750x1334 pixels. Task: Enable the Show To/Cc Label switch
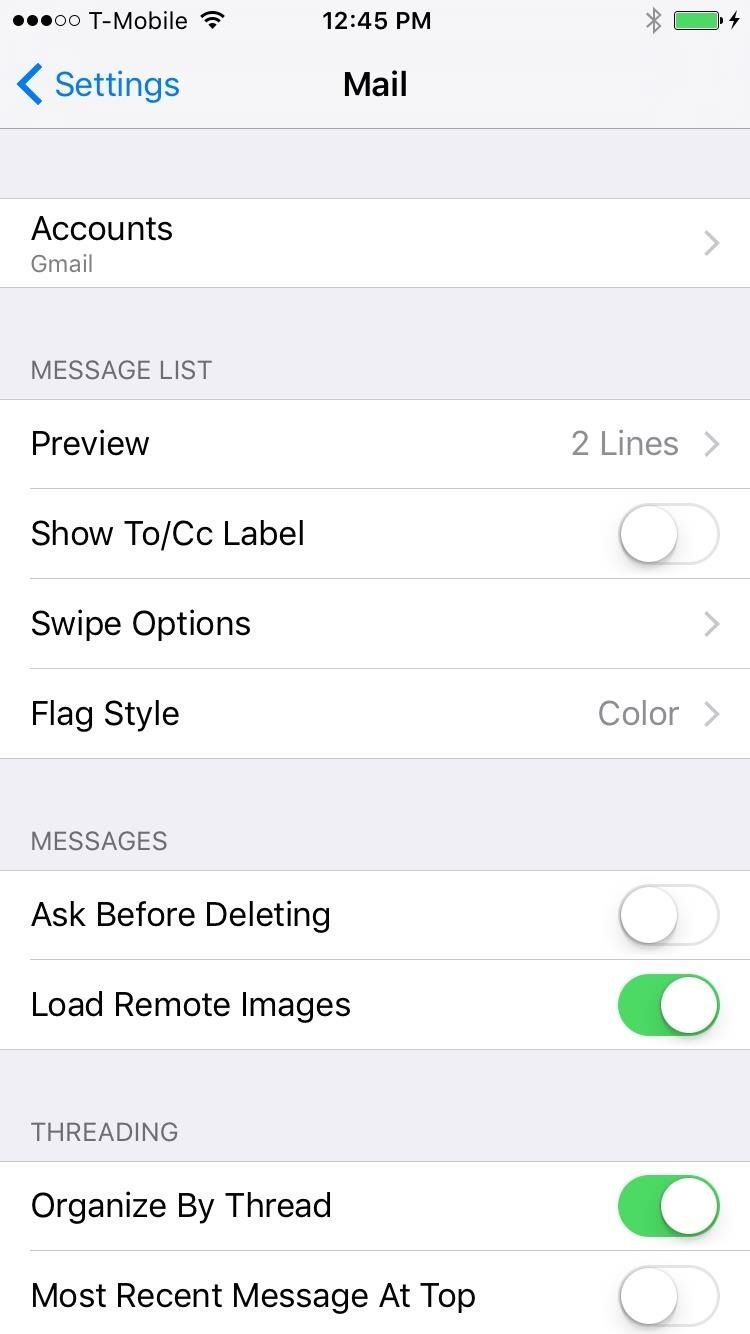[667, 534]
